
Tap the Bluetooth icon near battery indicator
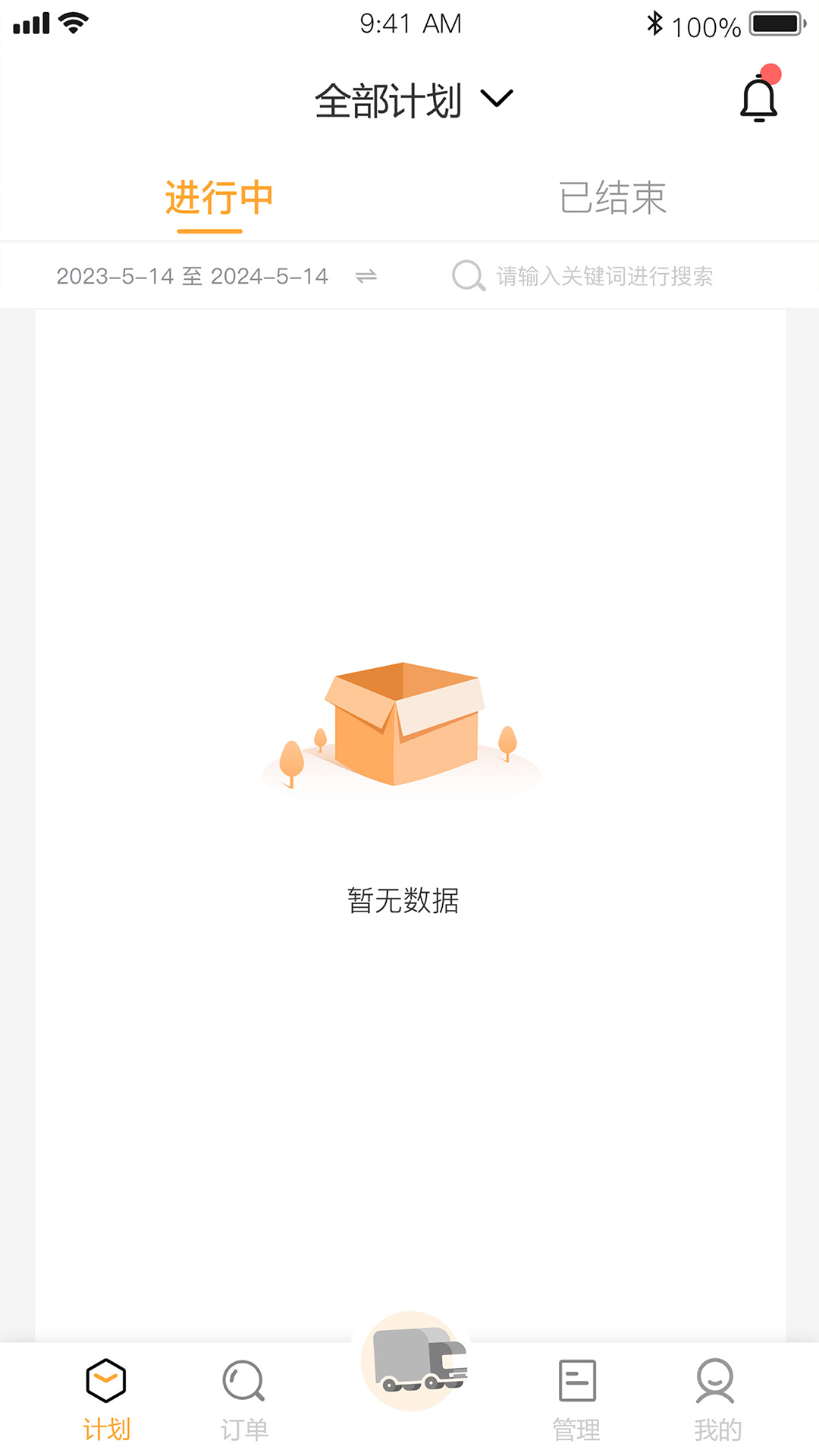652,23
